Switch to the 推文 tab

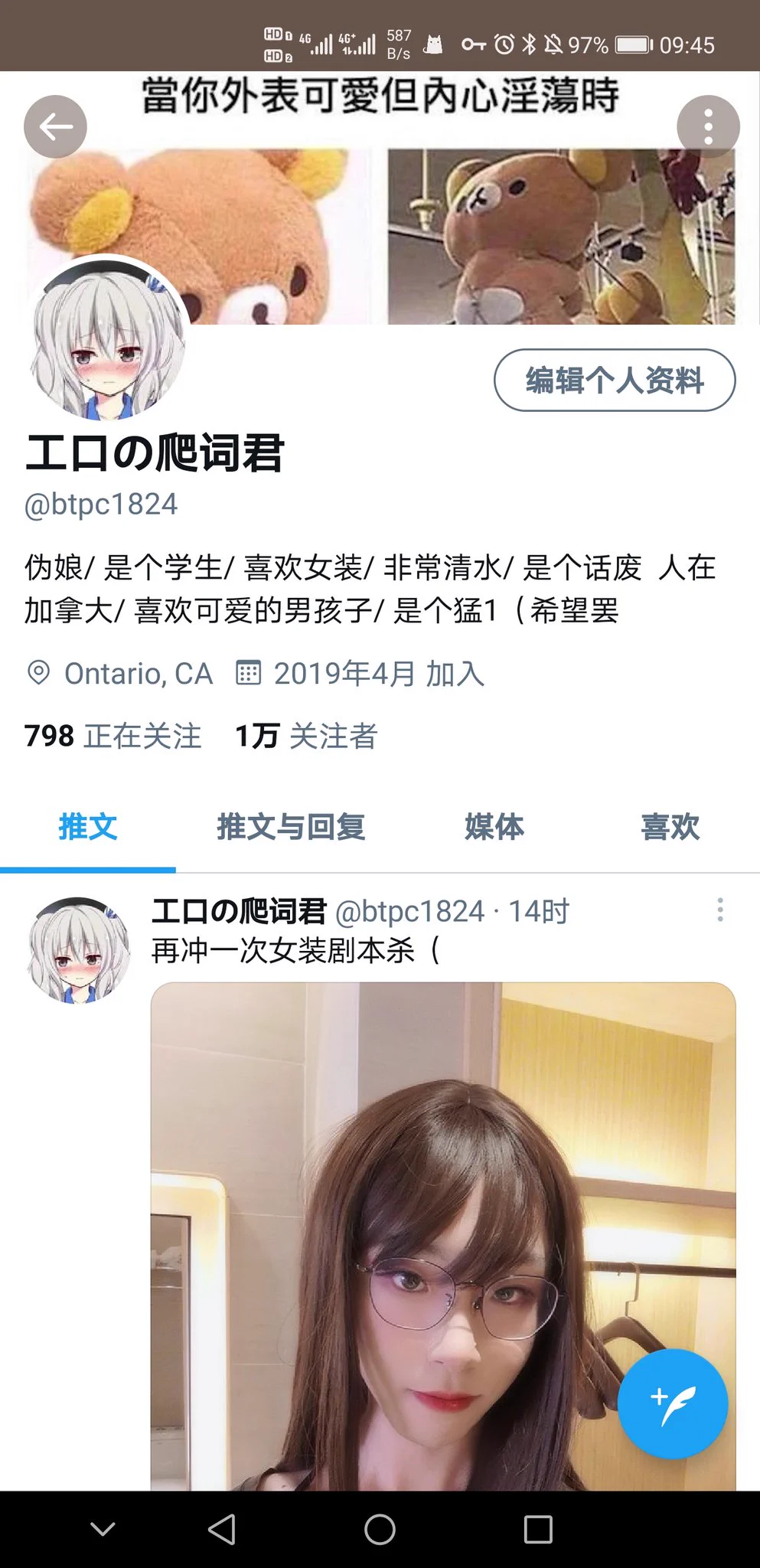point(88,828)
